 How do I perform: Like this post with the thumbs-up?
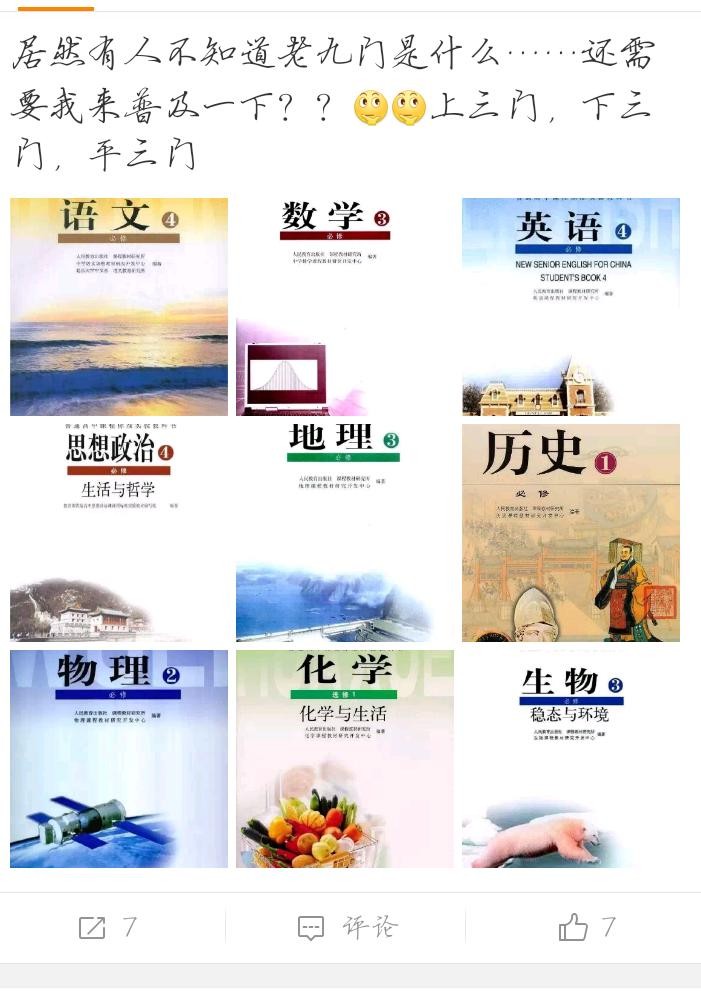(574, 928)
